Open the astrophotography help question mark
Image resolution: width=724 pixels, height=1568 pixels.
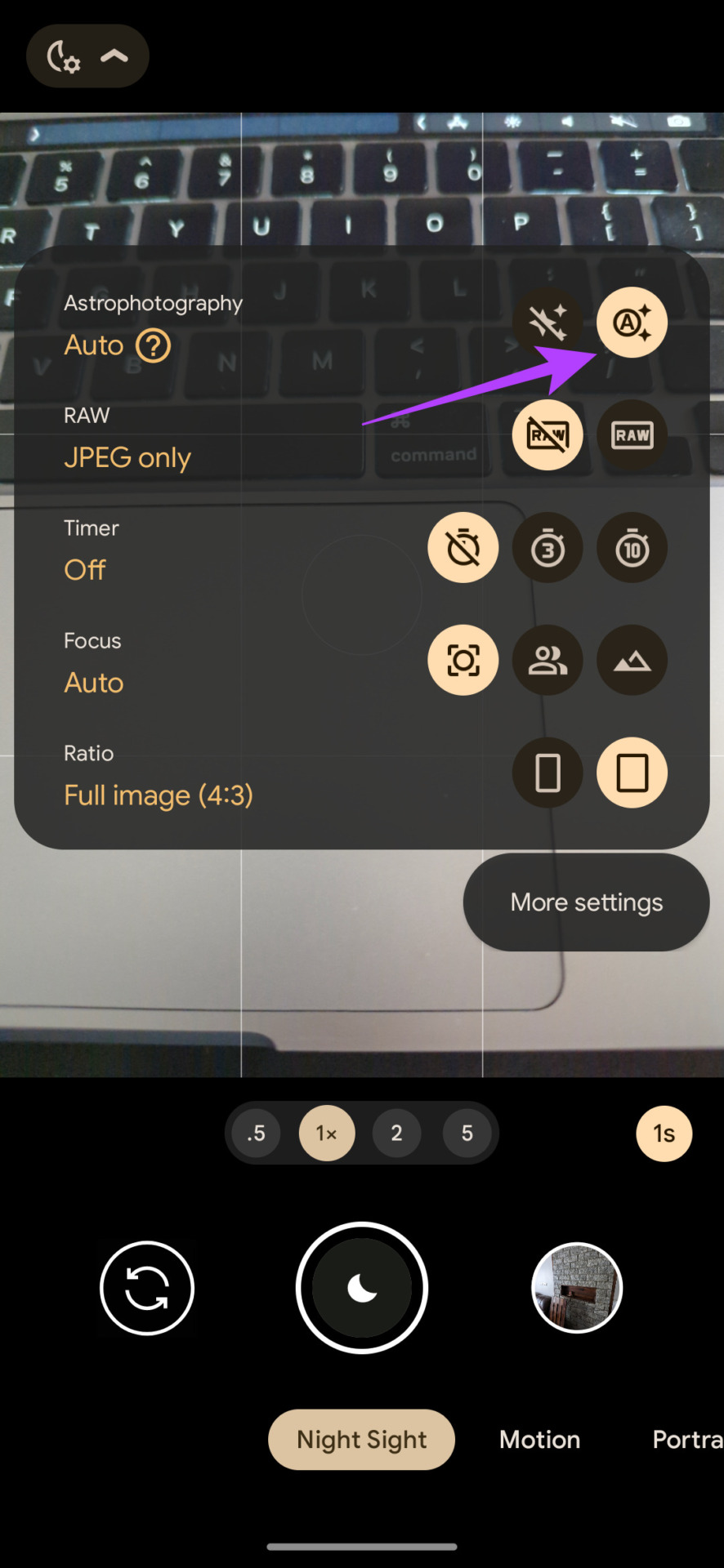coord(153,345)
